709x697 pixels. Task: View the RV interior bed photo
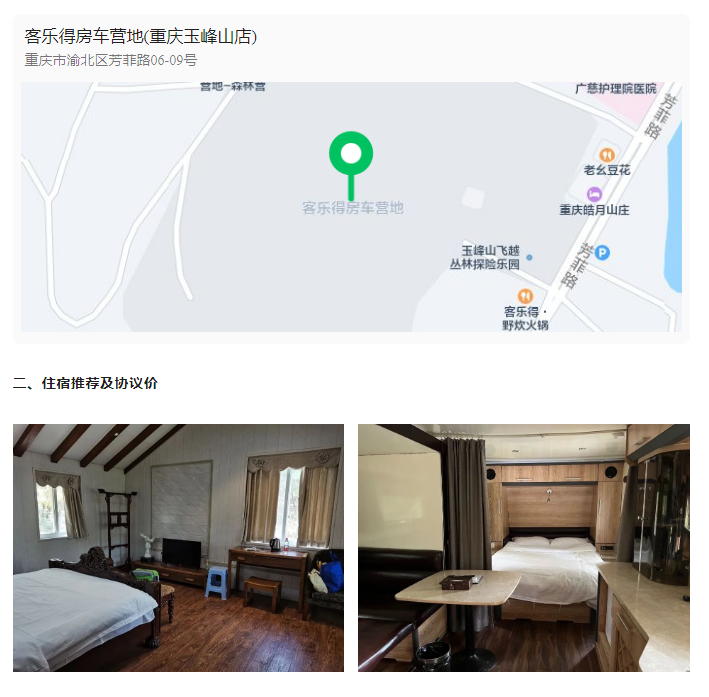tap(523, 547)
